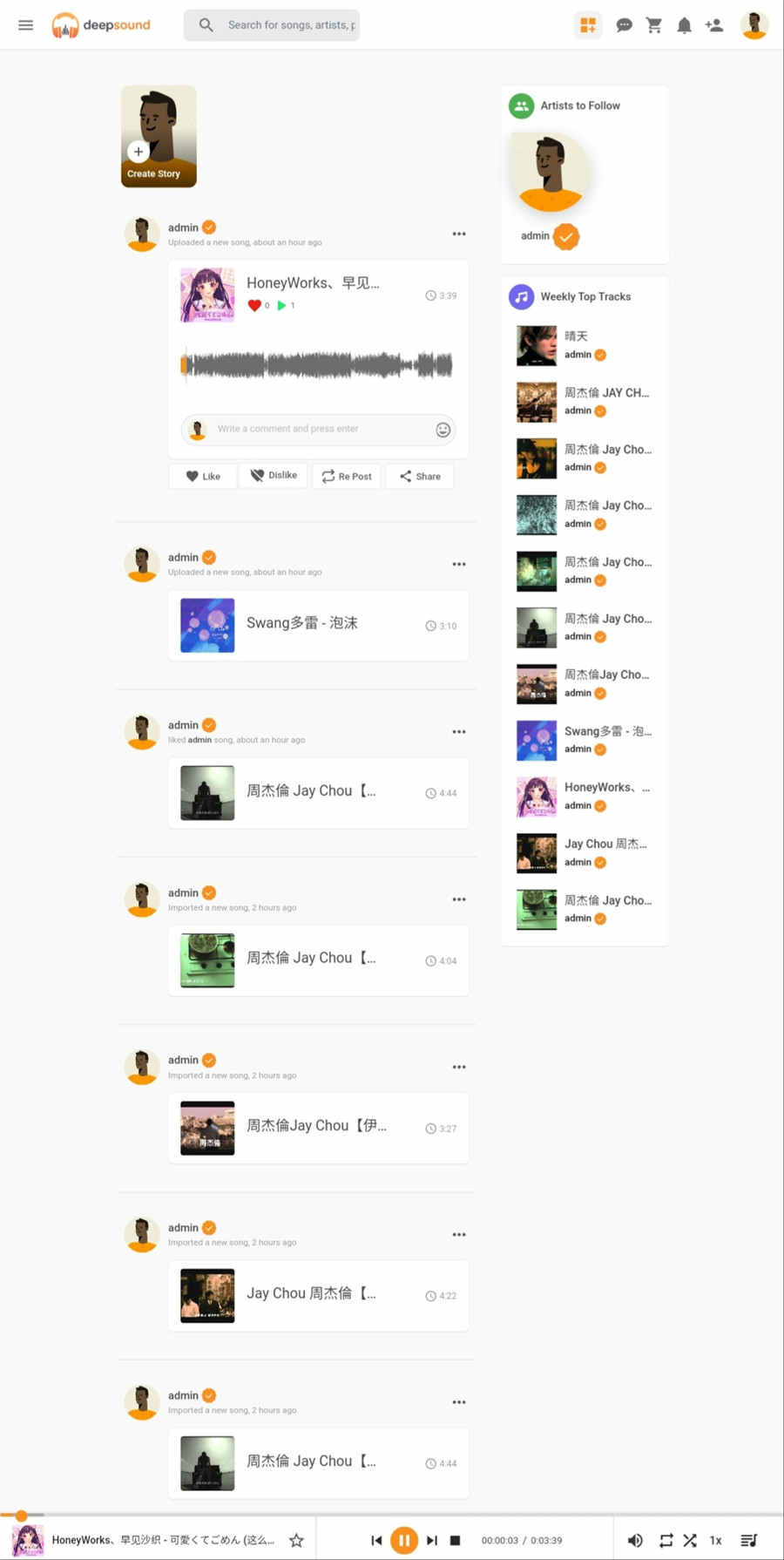
Task: Open the add-friend icon in the header
Action: (x=714, y=24)
